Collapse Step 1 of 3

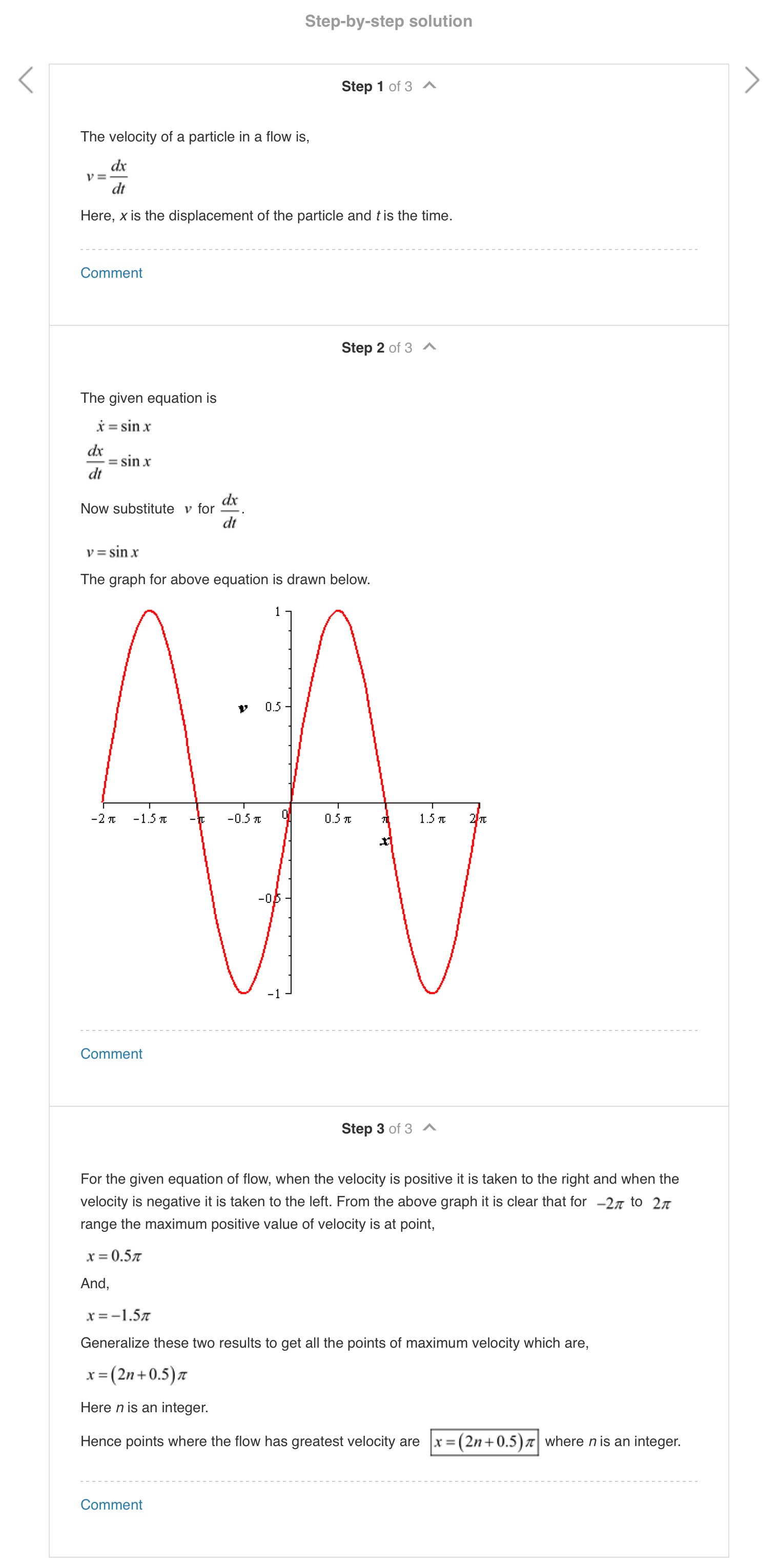pyautogui.click(x=429, y=86)
